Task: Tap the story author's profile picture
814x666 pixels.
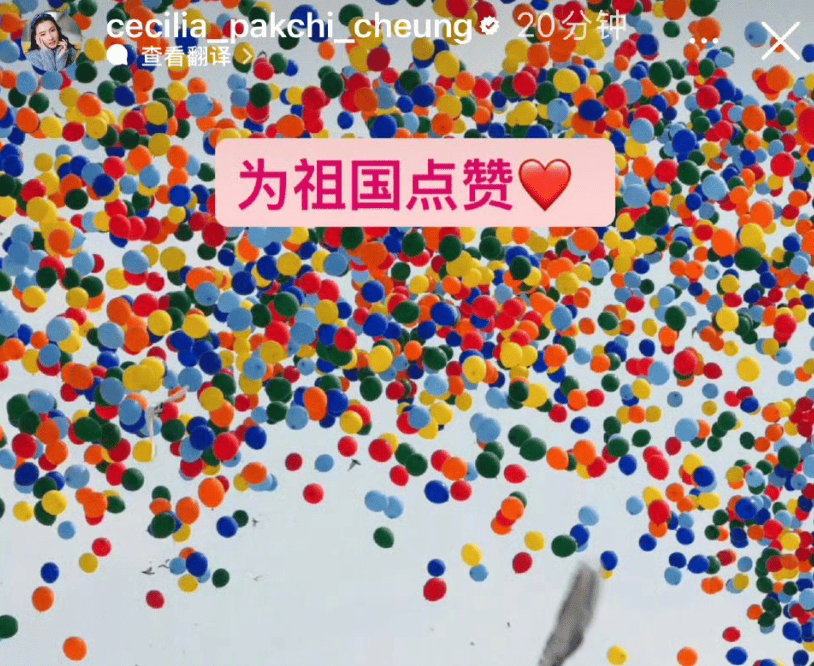Action: [x=51, y=40]
